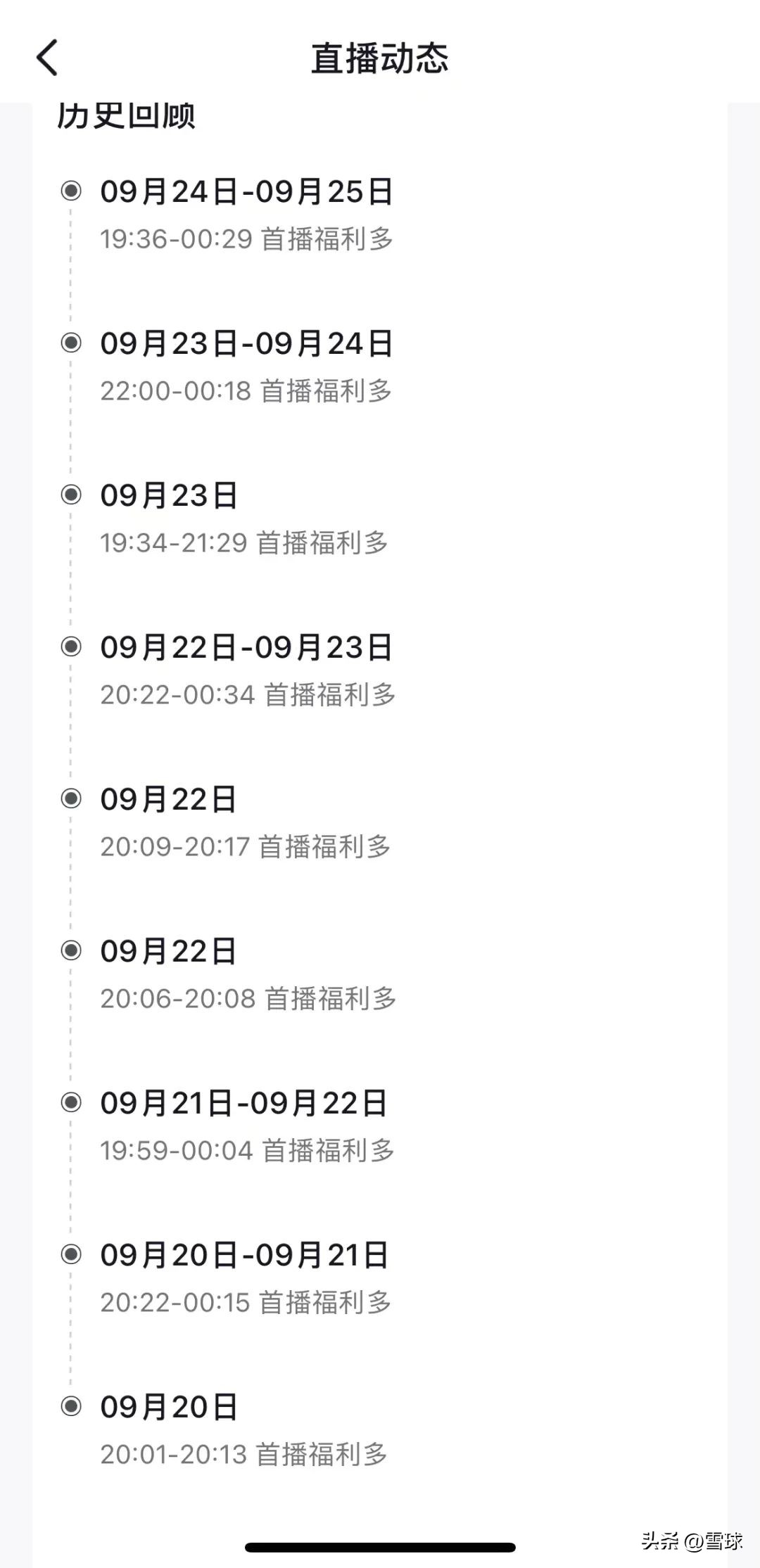This screenshot has height=1568, width=760.
Task: Expand details for the 09月22日-09月23日 broadcast
Action: coord(246,646)
